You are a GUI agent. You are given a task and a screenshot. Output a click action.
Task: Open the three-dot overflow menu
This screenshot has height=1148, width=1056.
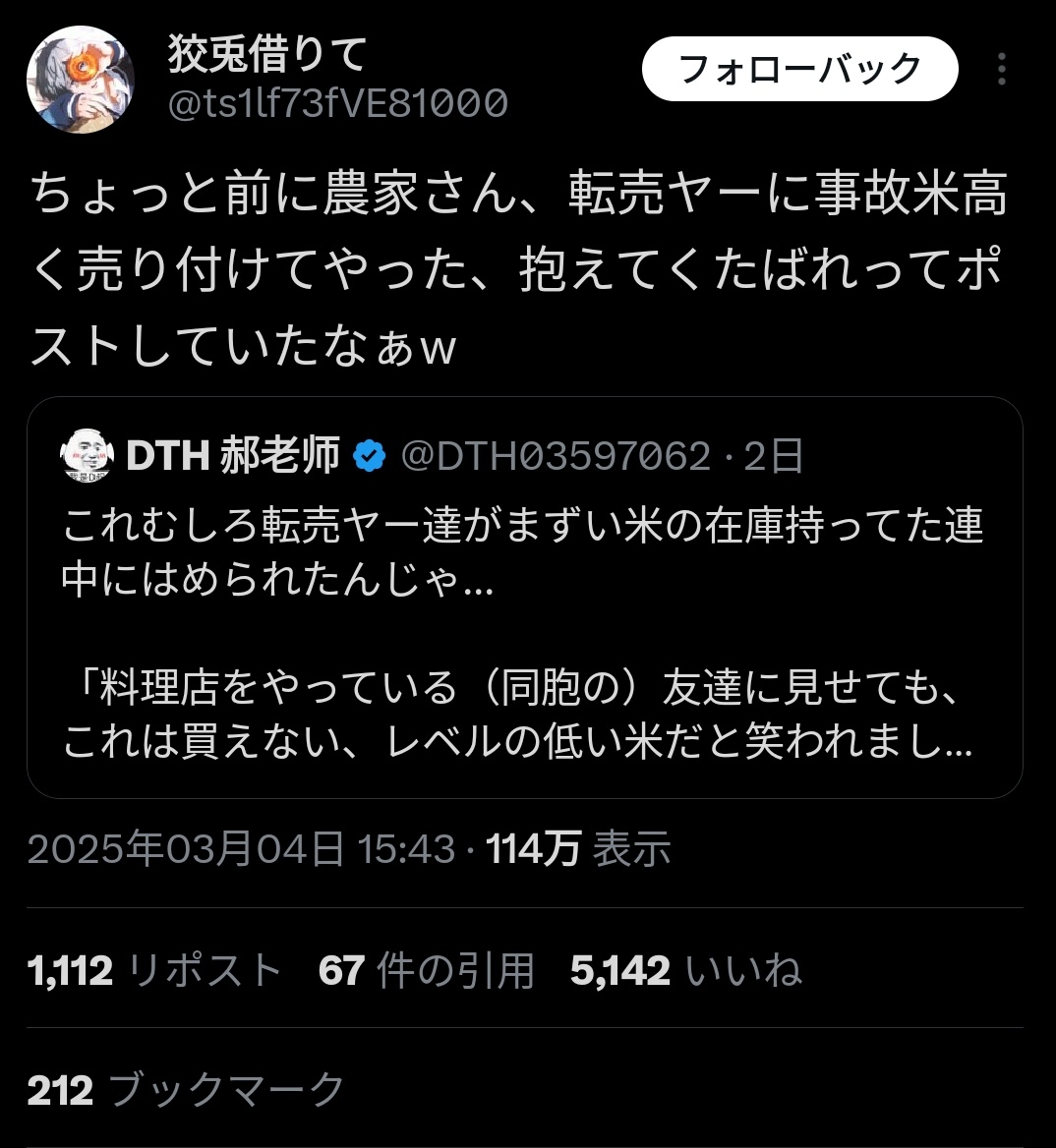[x=1001, y=69]
